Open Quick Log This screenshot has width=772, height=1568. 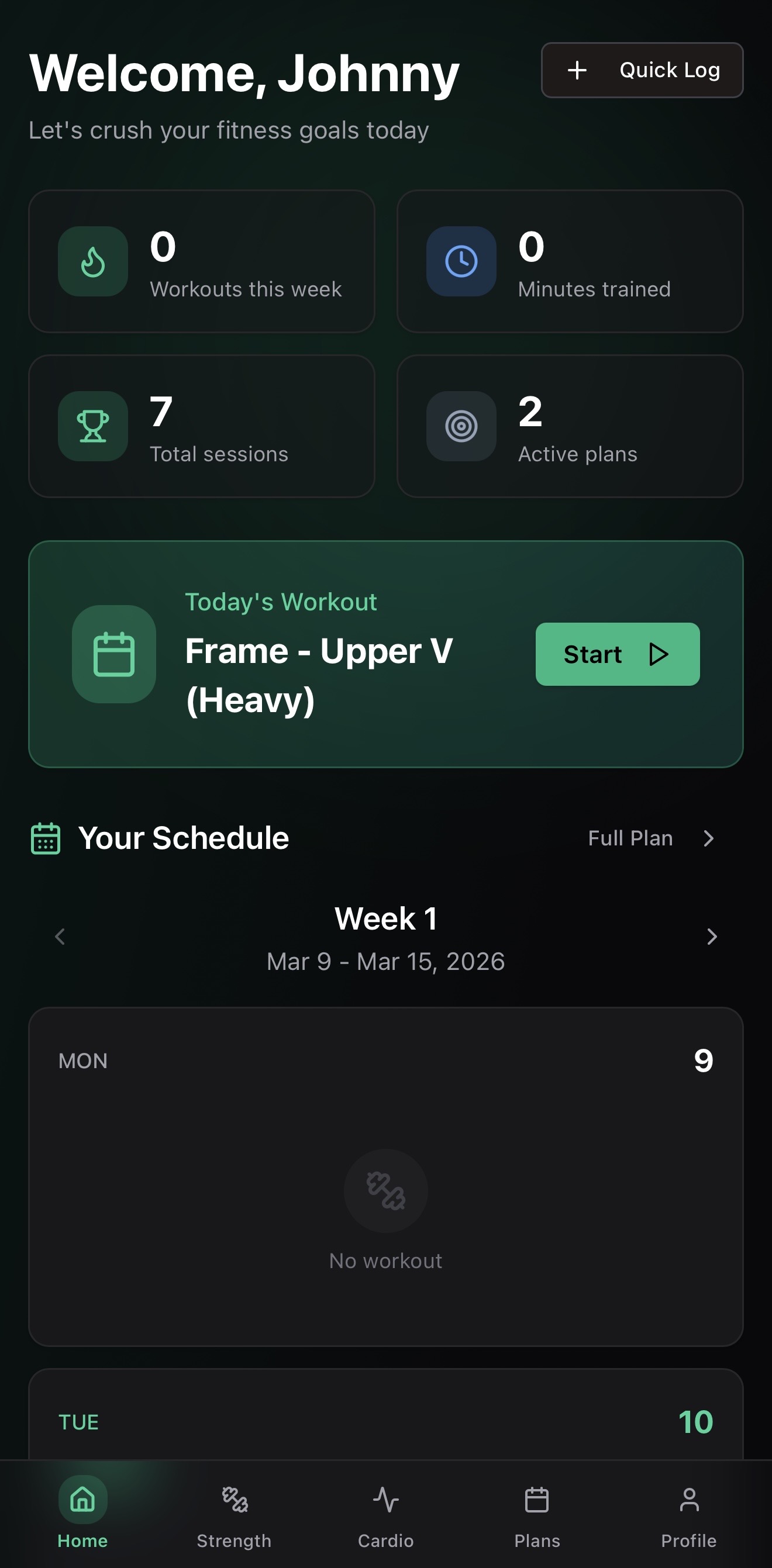click(x=642, y=70)
